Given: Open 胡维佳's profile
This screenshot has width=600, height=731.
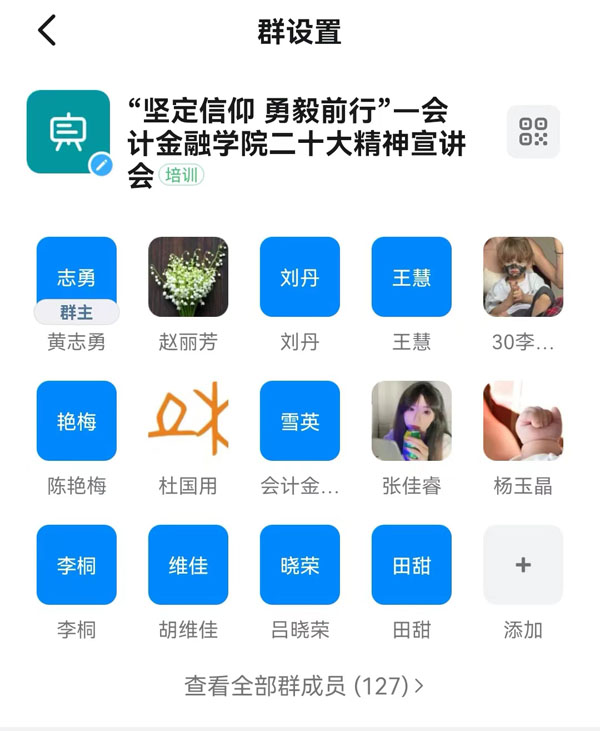Looking at the screenshot, I should pos(188,565).
